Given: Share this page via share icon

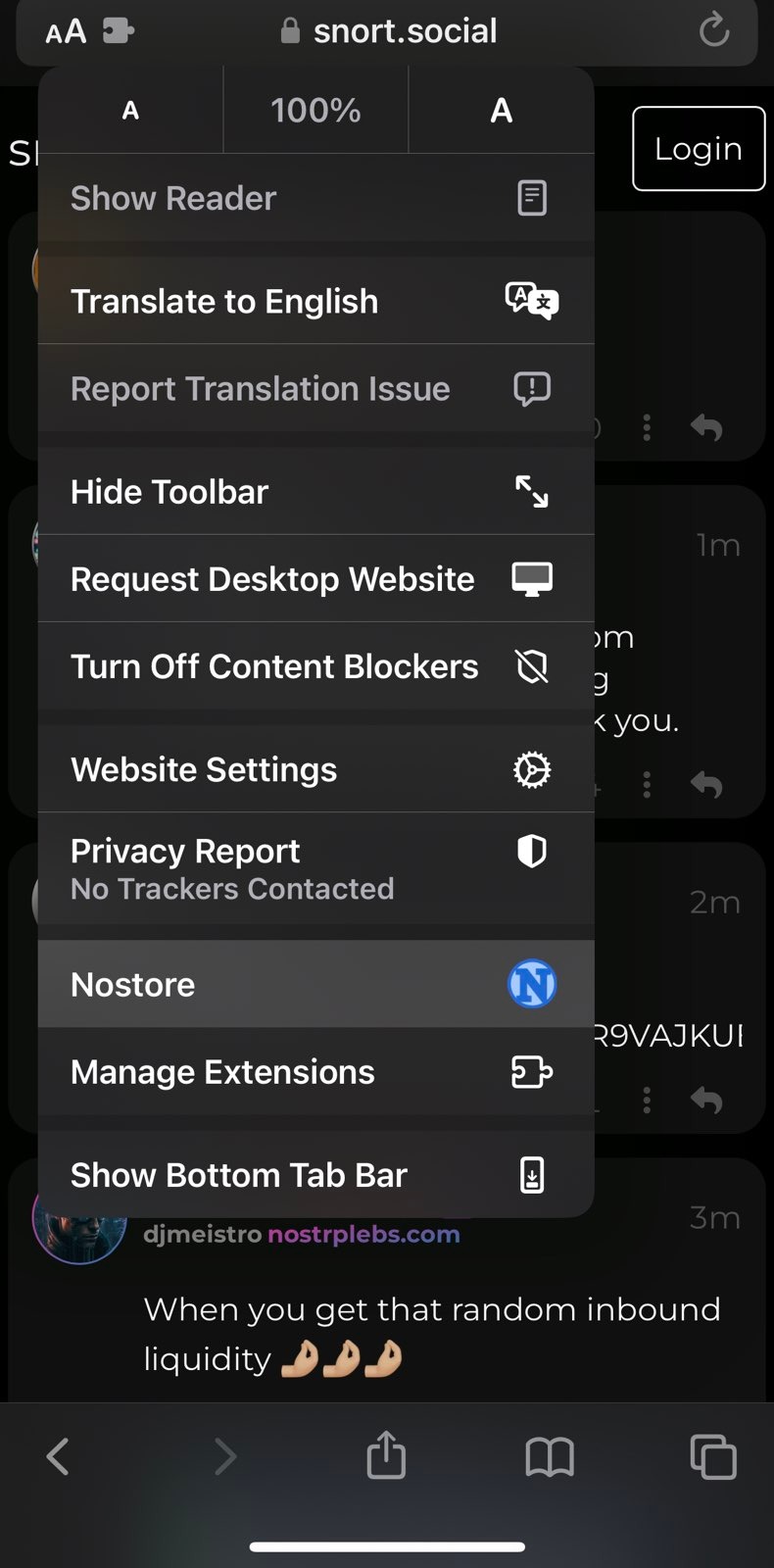Looking at the screenshot, I should tap(386, 1454).
